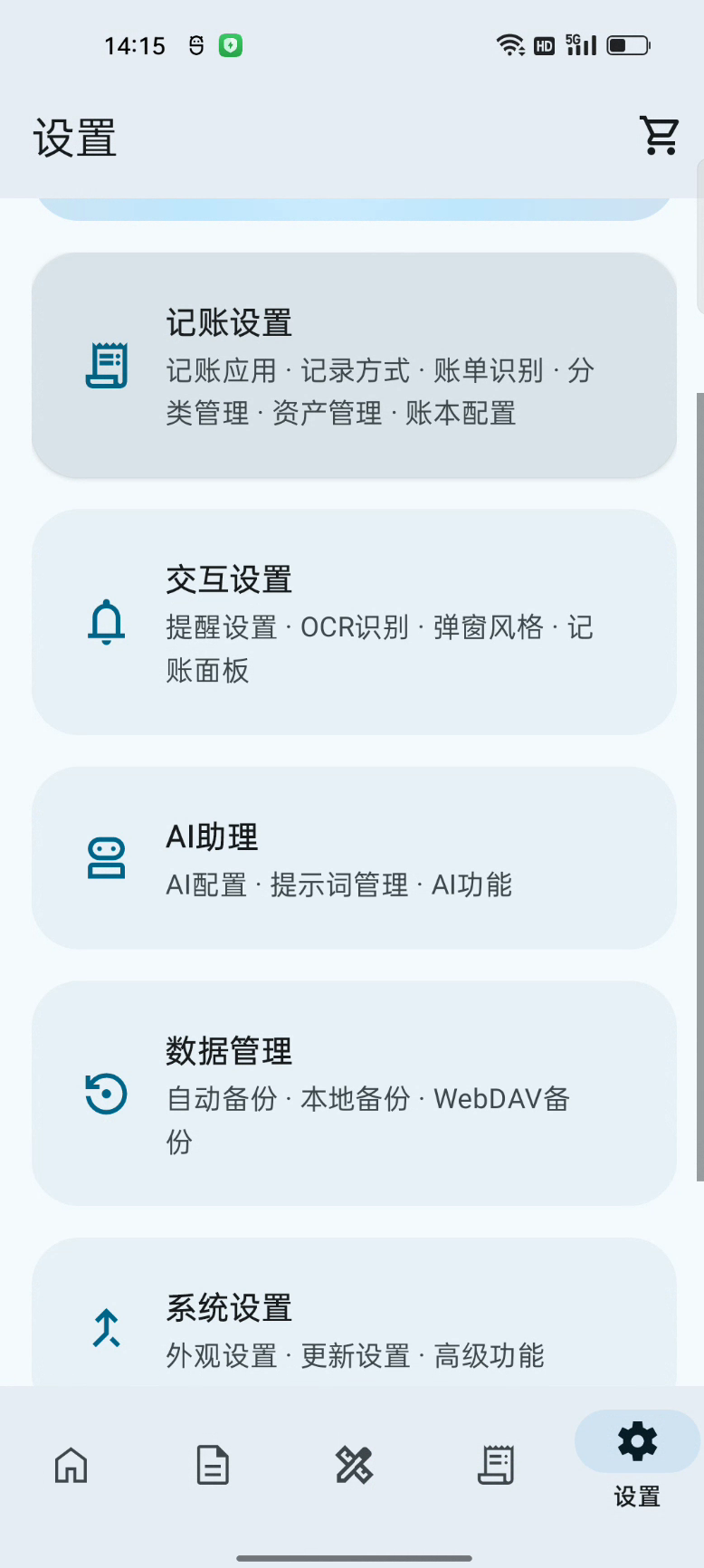This screenshot has width=704, height=1568.
Task: Tap the bell icon for 交互设置
Action: coord(107,622)
